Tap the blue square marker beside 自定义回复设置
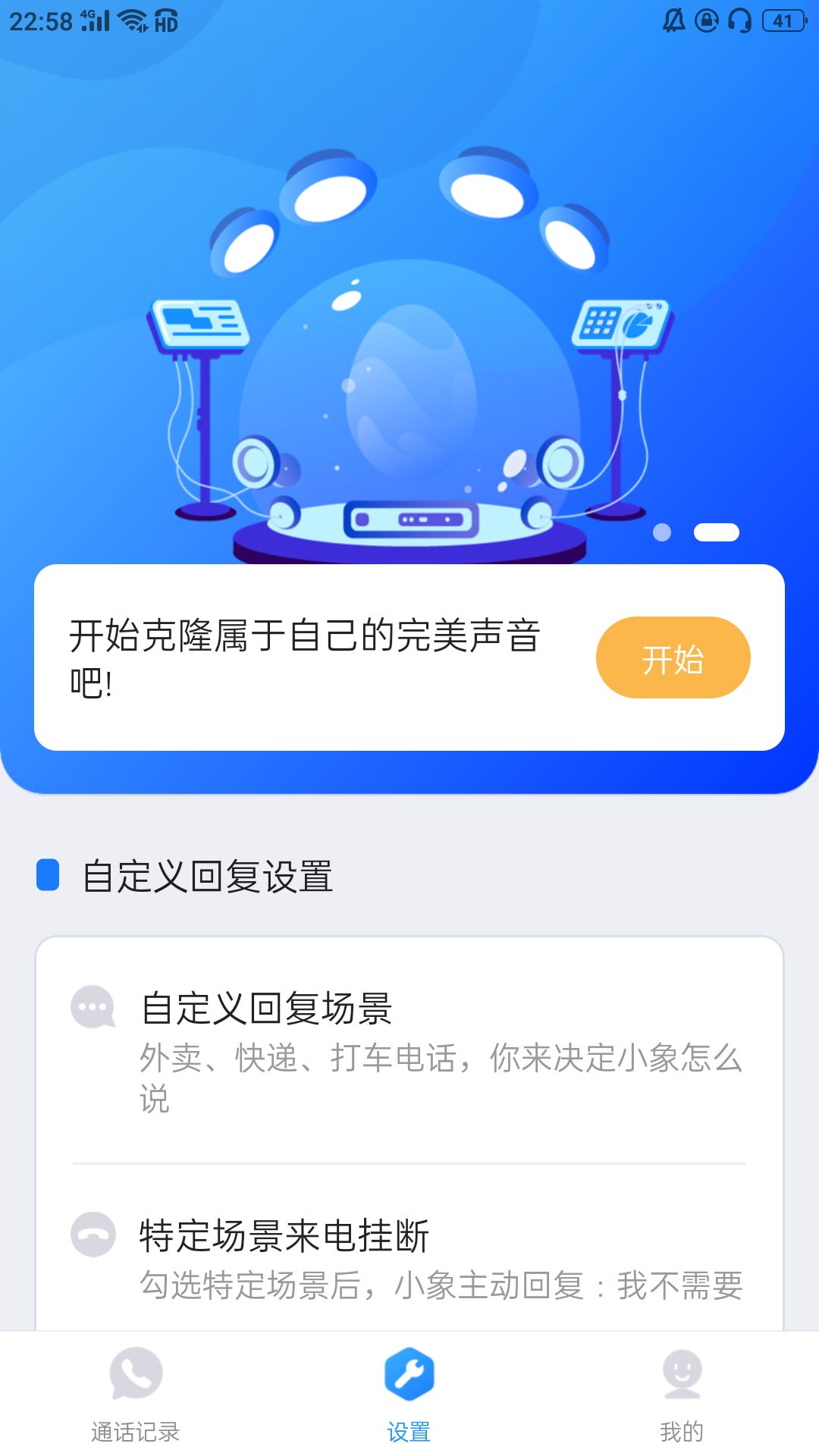The width and height of the screenshot is (819, 1456). (x=49, y=876)
